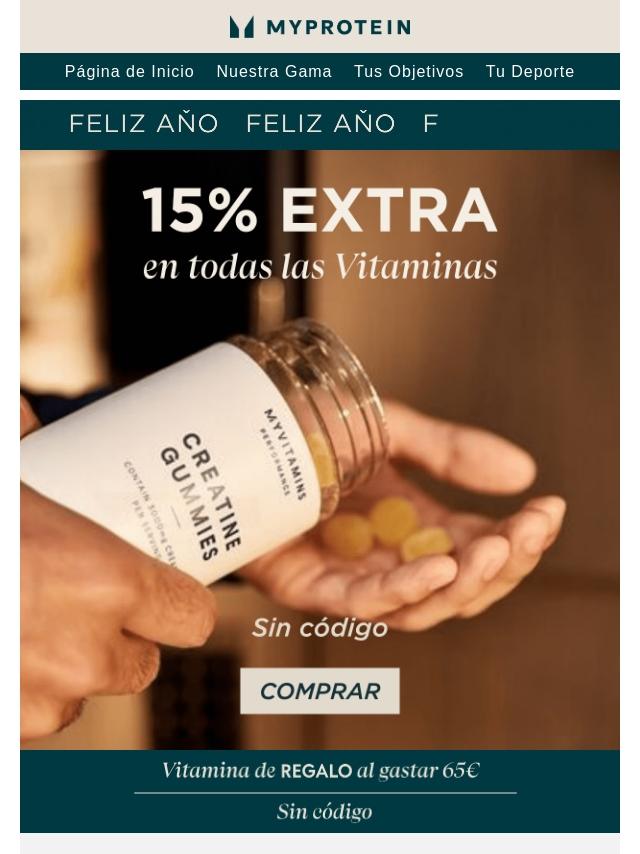The image size is (640, 854).
Task: Open the Vitamina de REGALO banner
Action: pyautogui.click(x=320, y=790)
